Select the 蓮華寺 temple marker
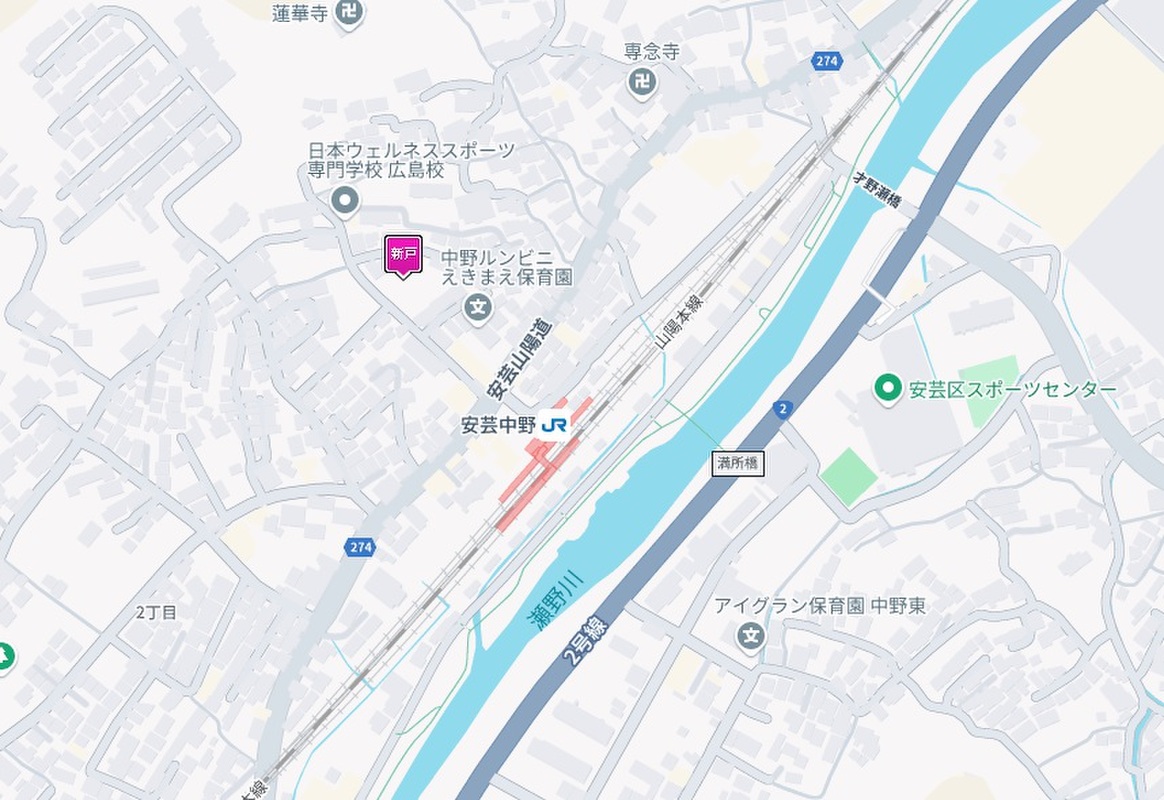 (x=349, y=14)
